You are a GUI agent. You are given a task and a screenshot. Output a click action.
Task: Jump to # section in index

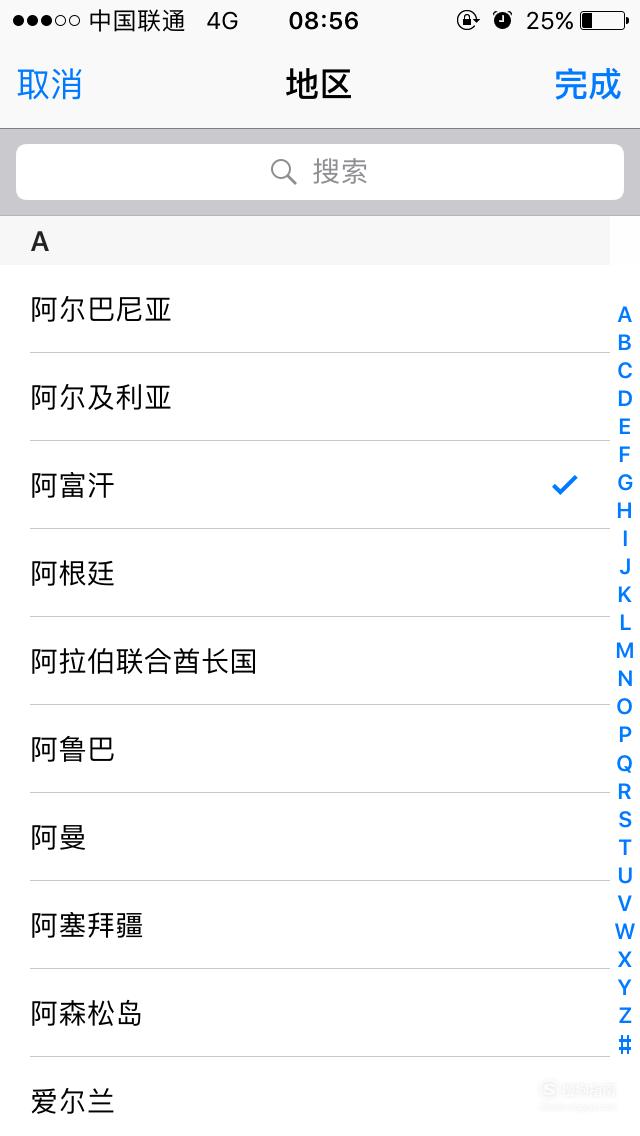625,1044
